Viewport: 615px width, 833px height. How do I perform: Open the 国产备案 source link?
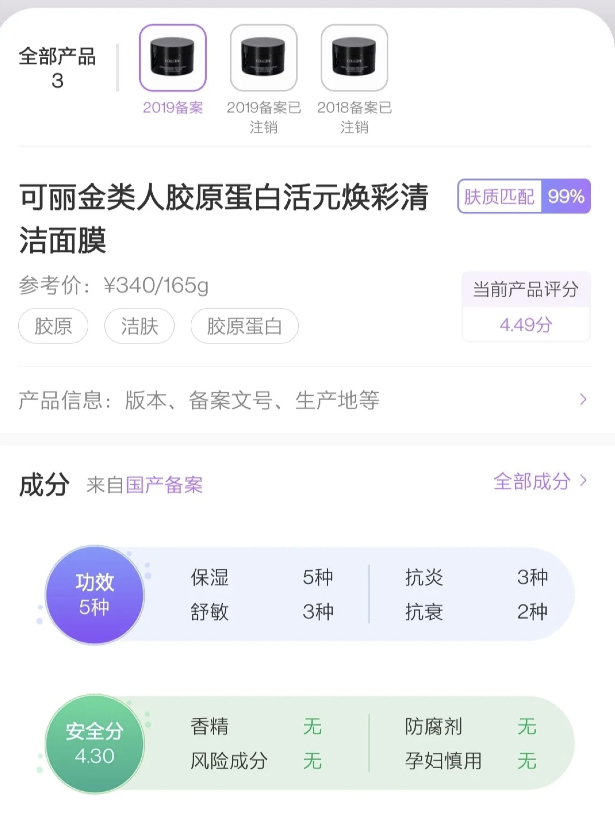tap(164, 485)
